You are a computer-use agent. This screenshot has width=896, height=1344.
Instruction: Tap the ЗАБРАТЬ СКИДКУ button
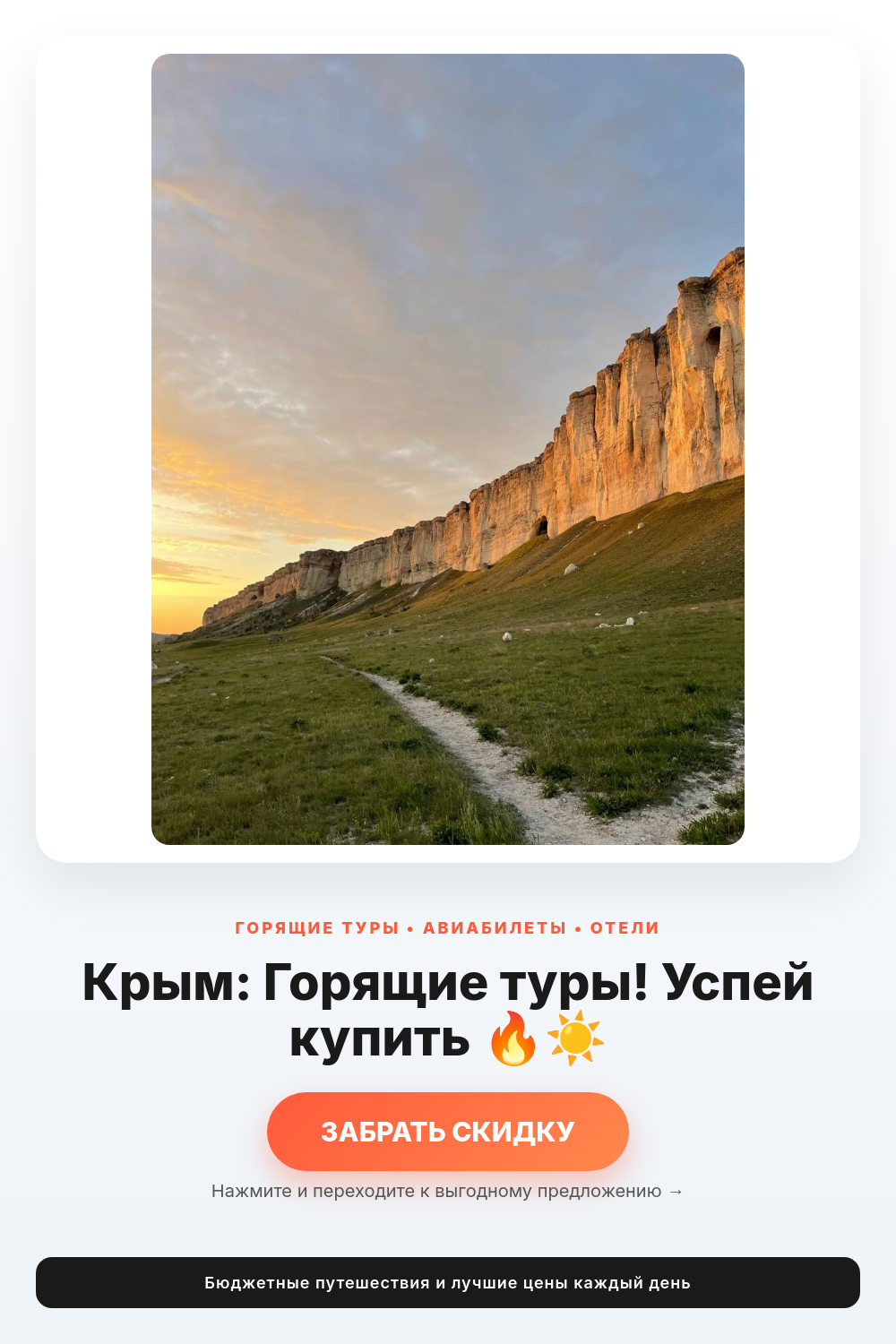[448, 1132]
